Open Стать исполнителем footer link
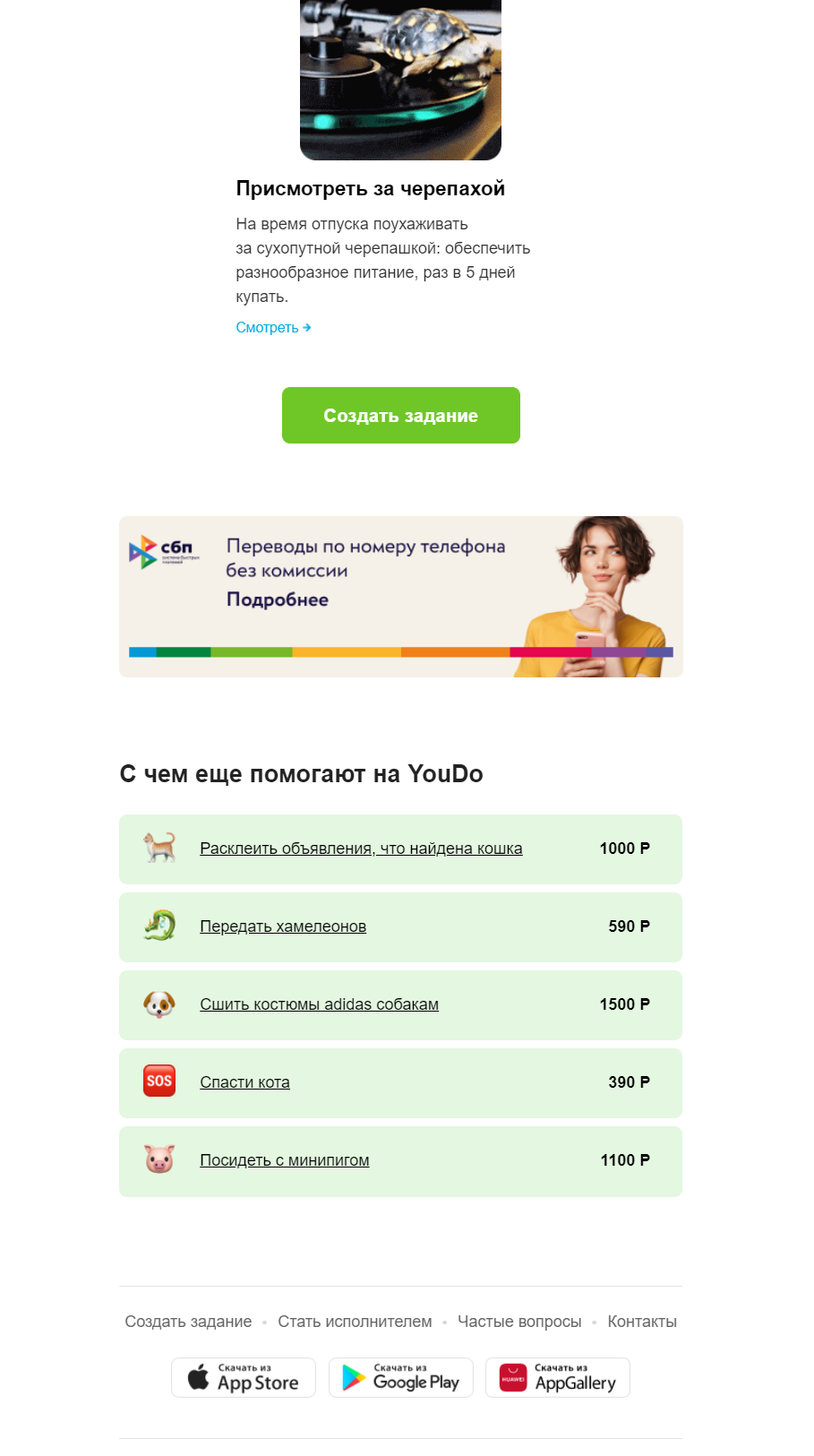Screen dimensions: 814x1456 [355, 1322]
